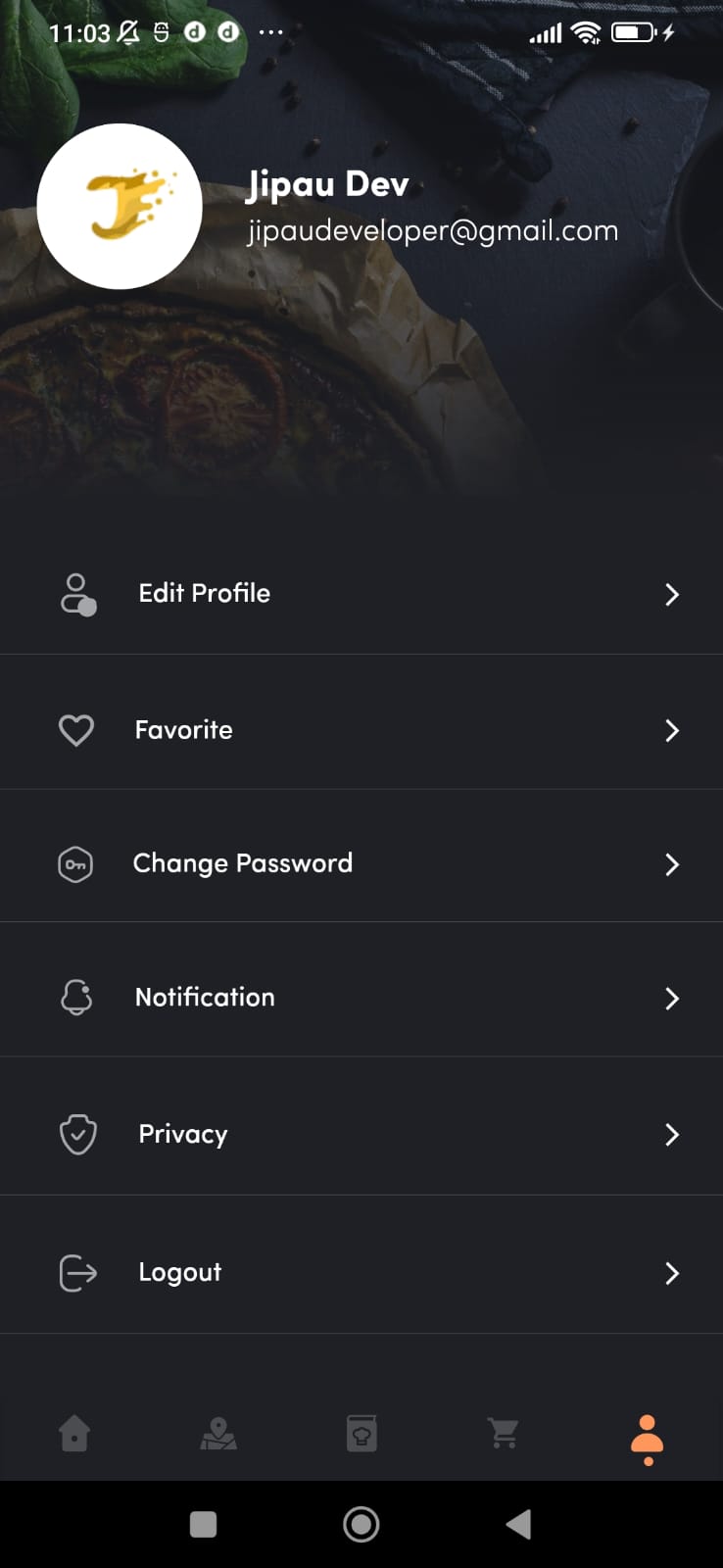The height and width of the screenshot is (1568, 723).
Task: Open Change Password settings
Action: pyautogui.click(x=361, y=863)
